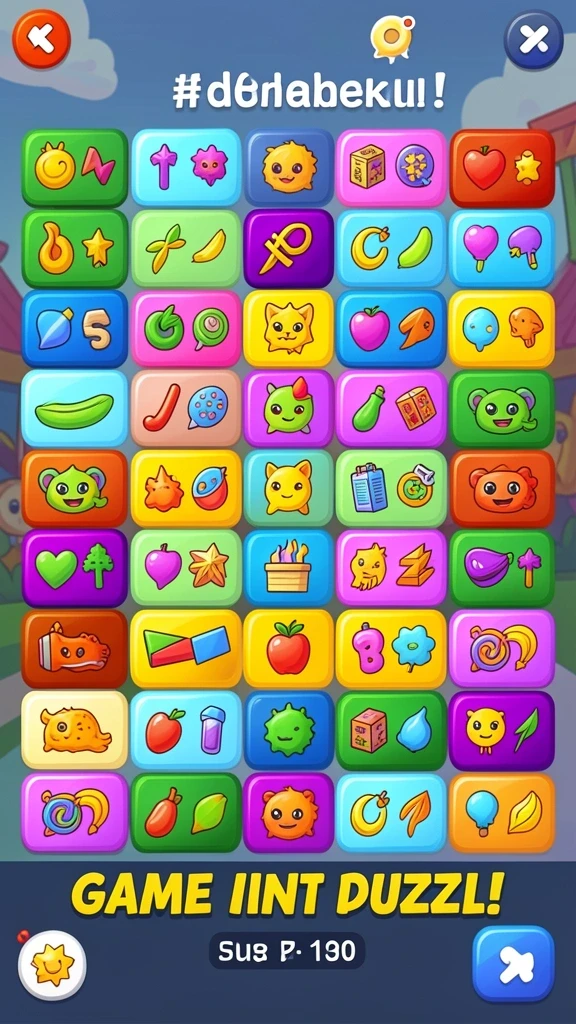
Task: Tap the orange back button with the X
Action: [41, 40]
